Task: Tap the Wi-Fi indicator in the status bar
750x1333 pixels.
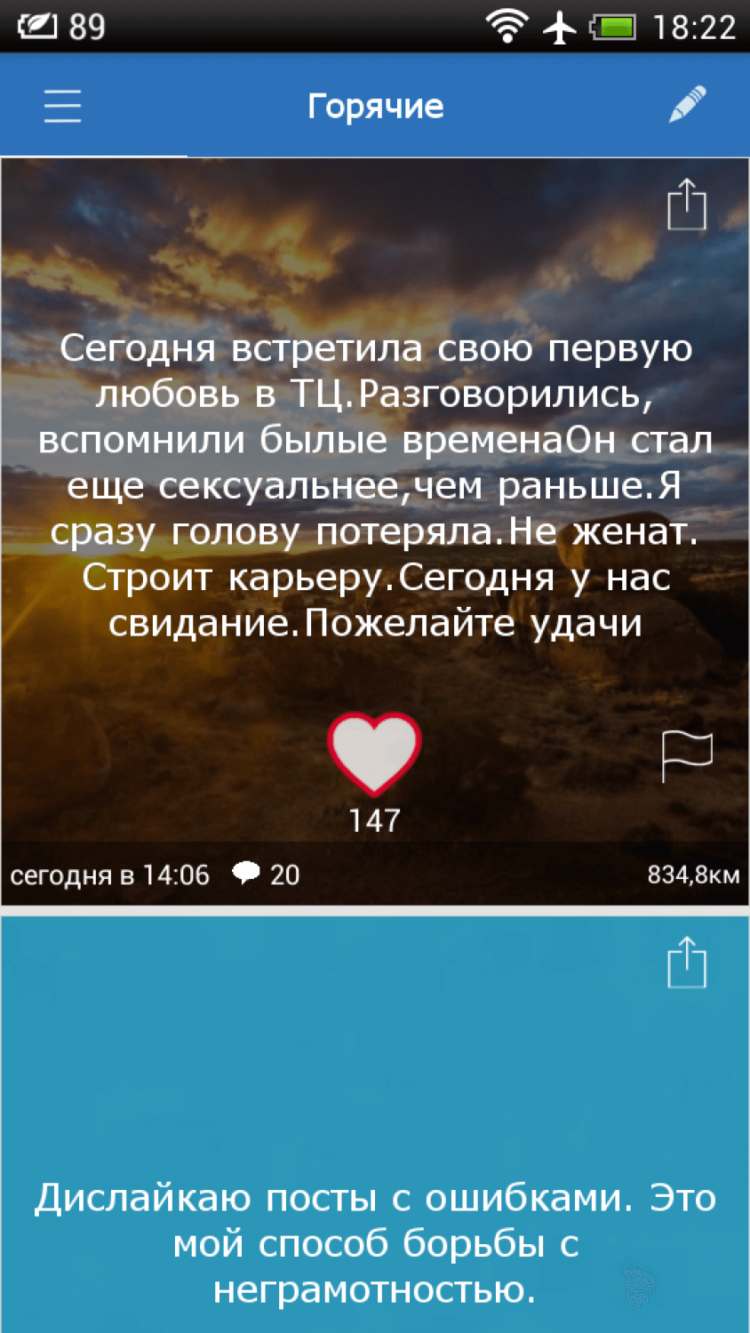Action: [508, 27]
